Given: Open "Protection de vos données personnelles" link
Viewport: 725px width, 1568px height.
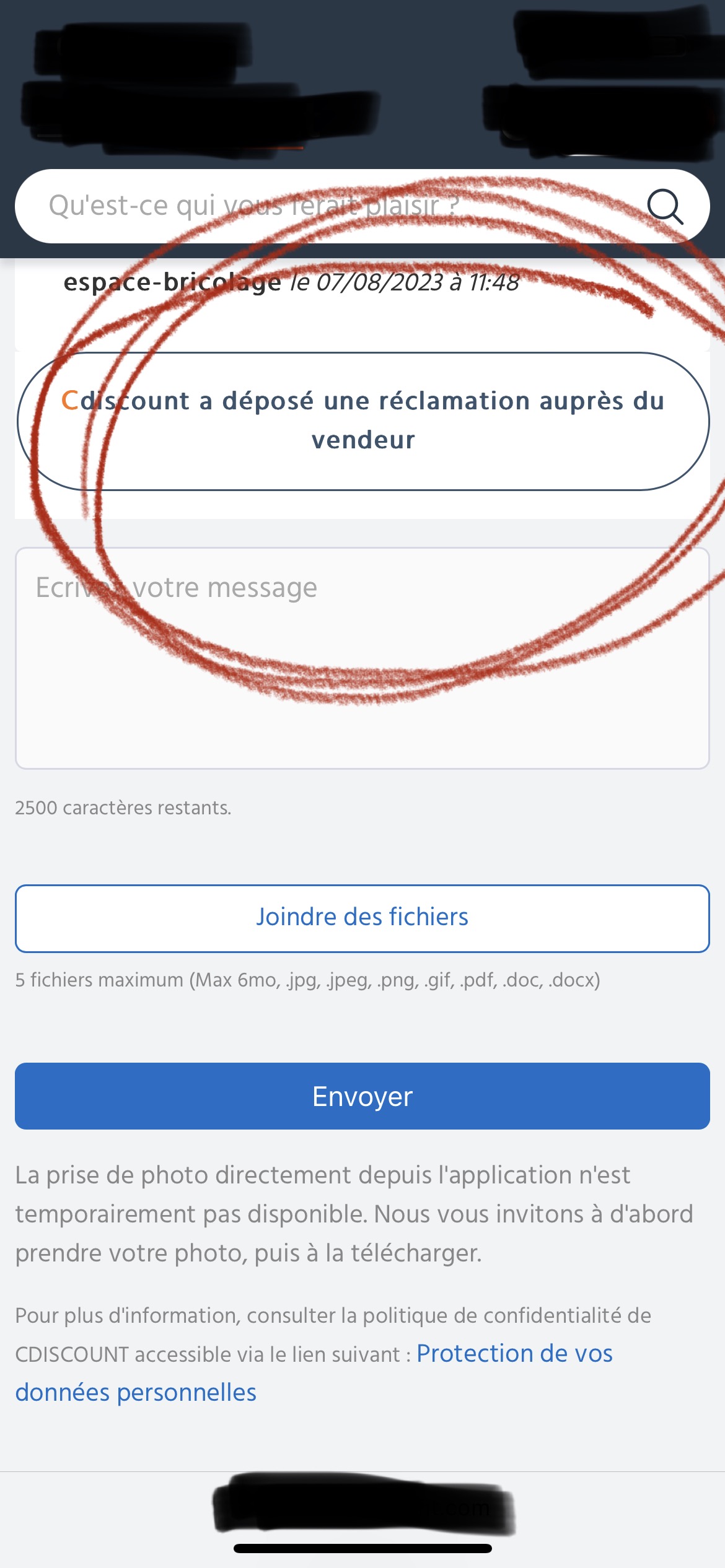Looking at the screenshot, I should tap(514, 1354).
